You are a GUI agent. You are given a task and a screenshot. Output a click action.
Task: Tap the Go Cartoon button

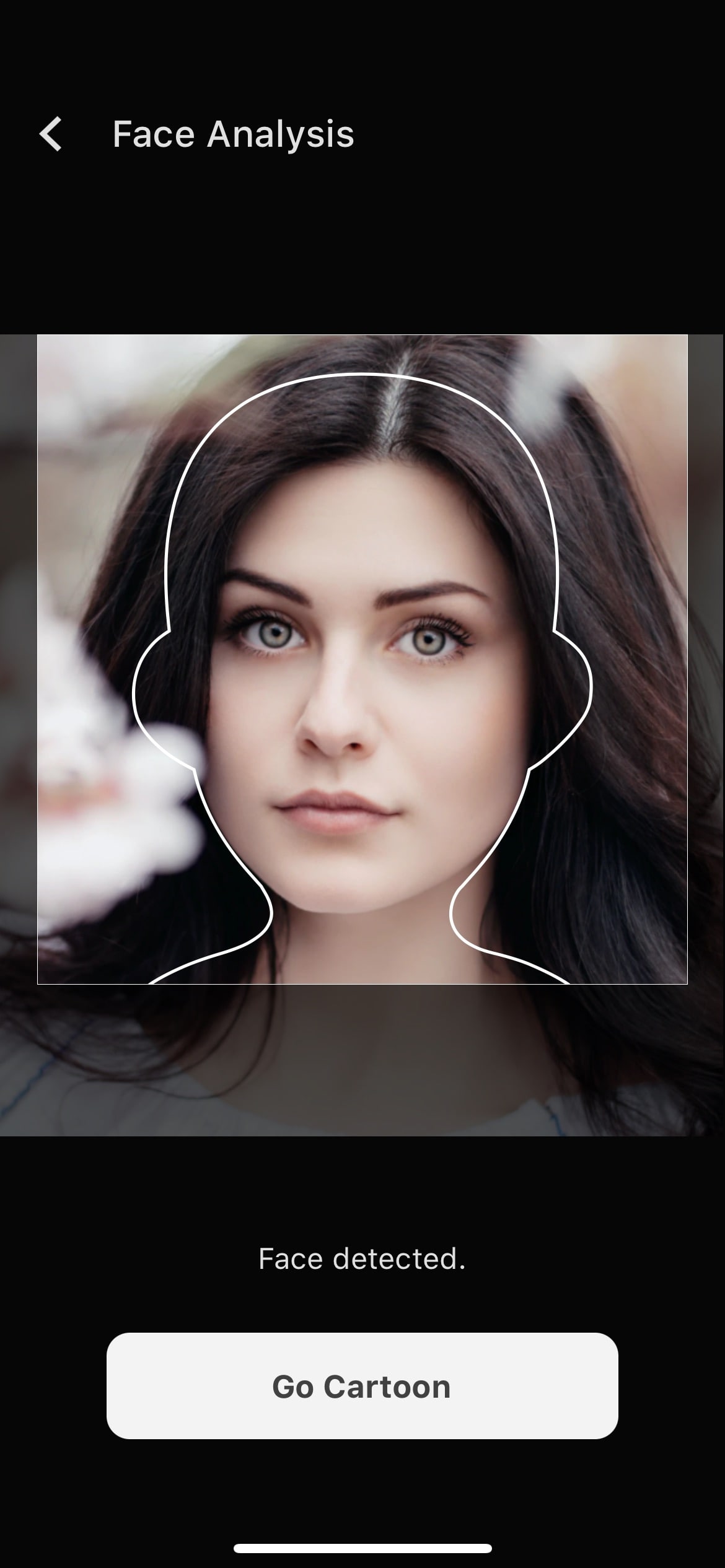(x=362, y=1386)
